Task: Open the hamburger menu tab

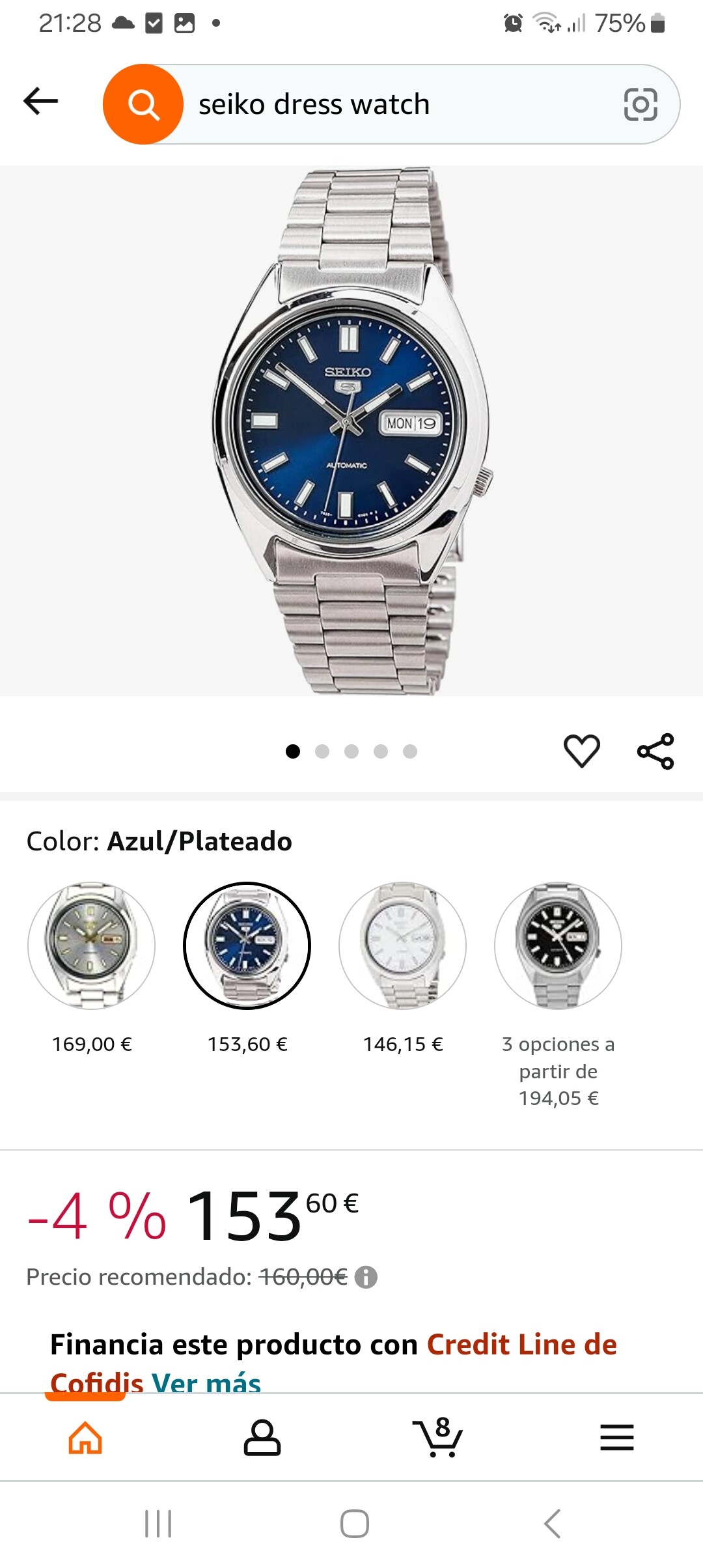Action: (x=616, y=1438)
